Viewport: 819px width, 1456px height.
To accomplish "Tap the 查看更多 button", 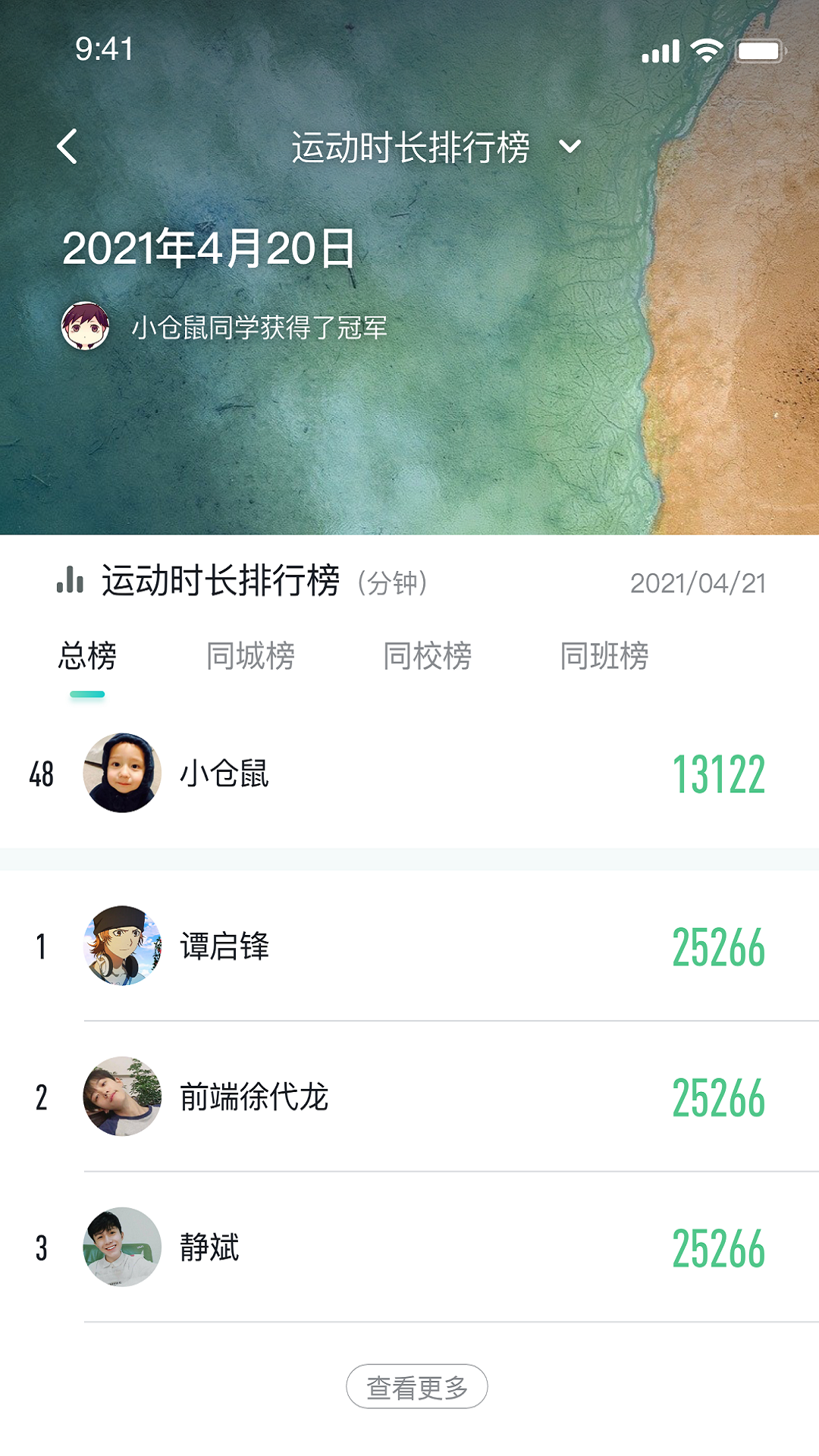I will (x=416, y=1387).
